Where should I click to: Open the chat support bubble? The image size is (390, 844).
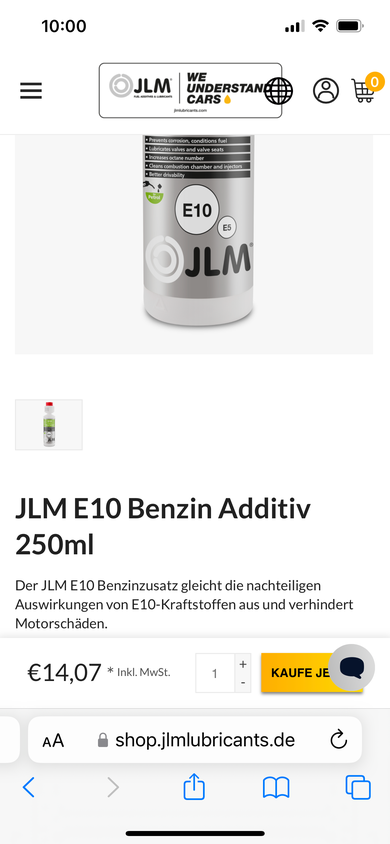(352, 667)
